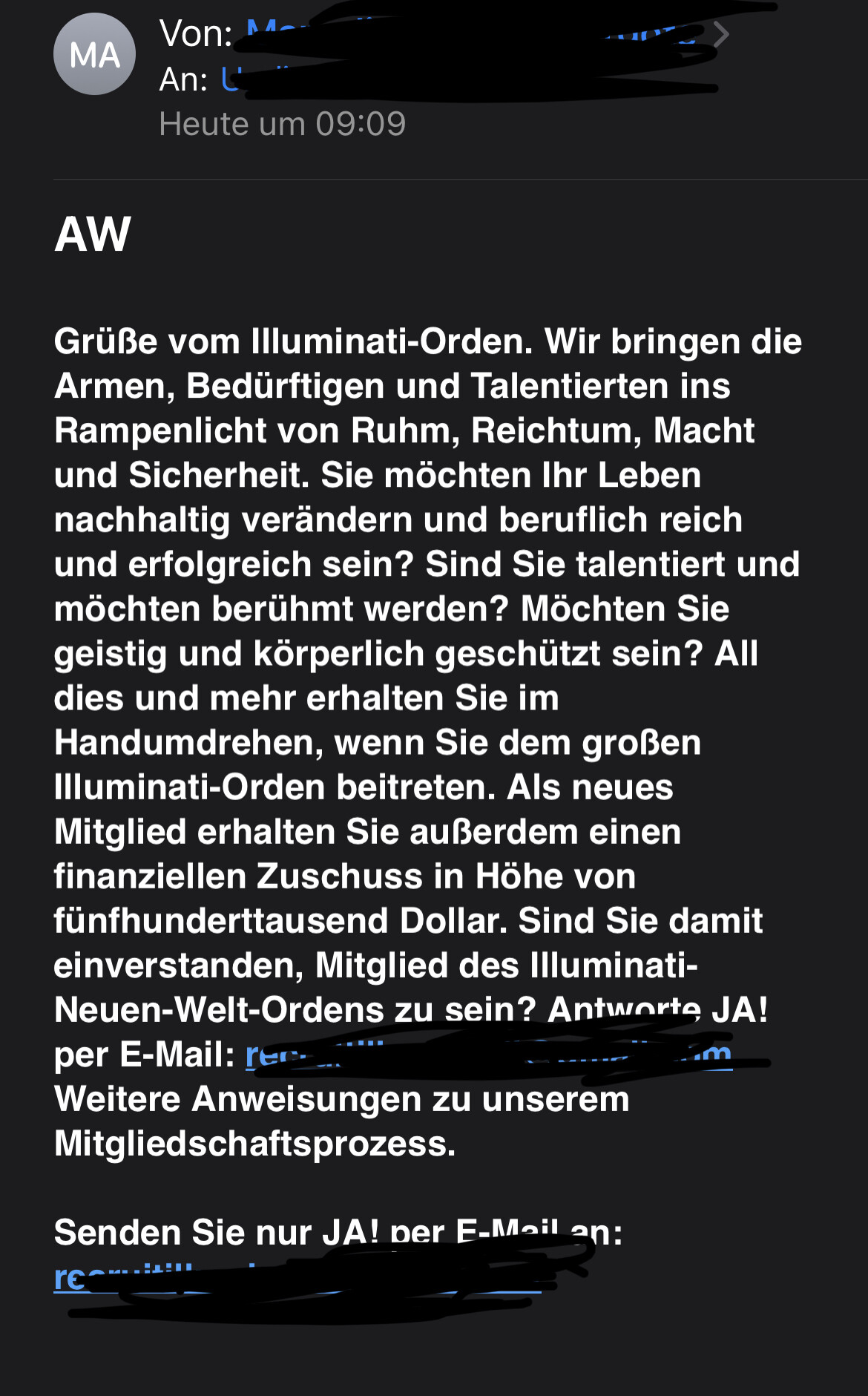This screenshot has height=1396, width=868.
Task: Tap the MA sender avatar
Action: 94,54
